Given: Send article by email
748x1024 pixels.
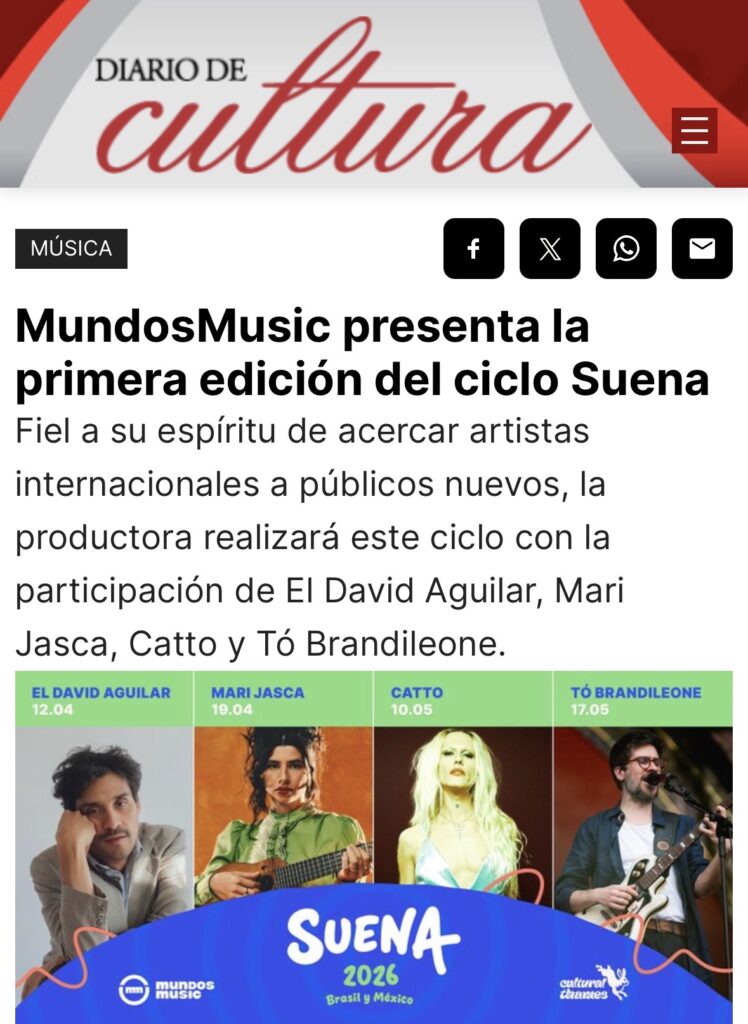Looking at the screenshot, I should pyautogui.click(x=702, y=249).
